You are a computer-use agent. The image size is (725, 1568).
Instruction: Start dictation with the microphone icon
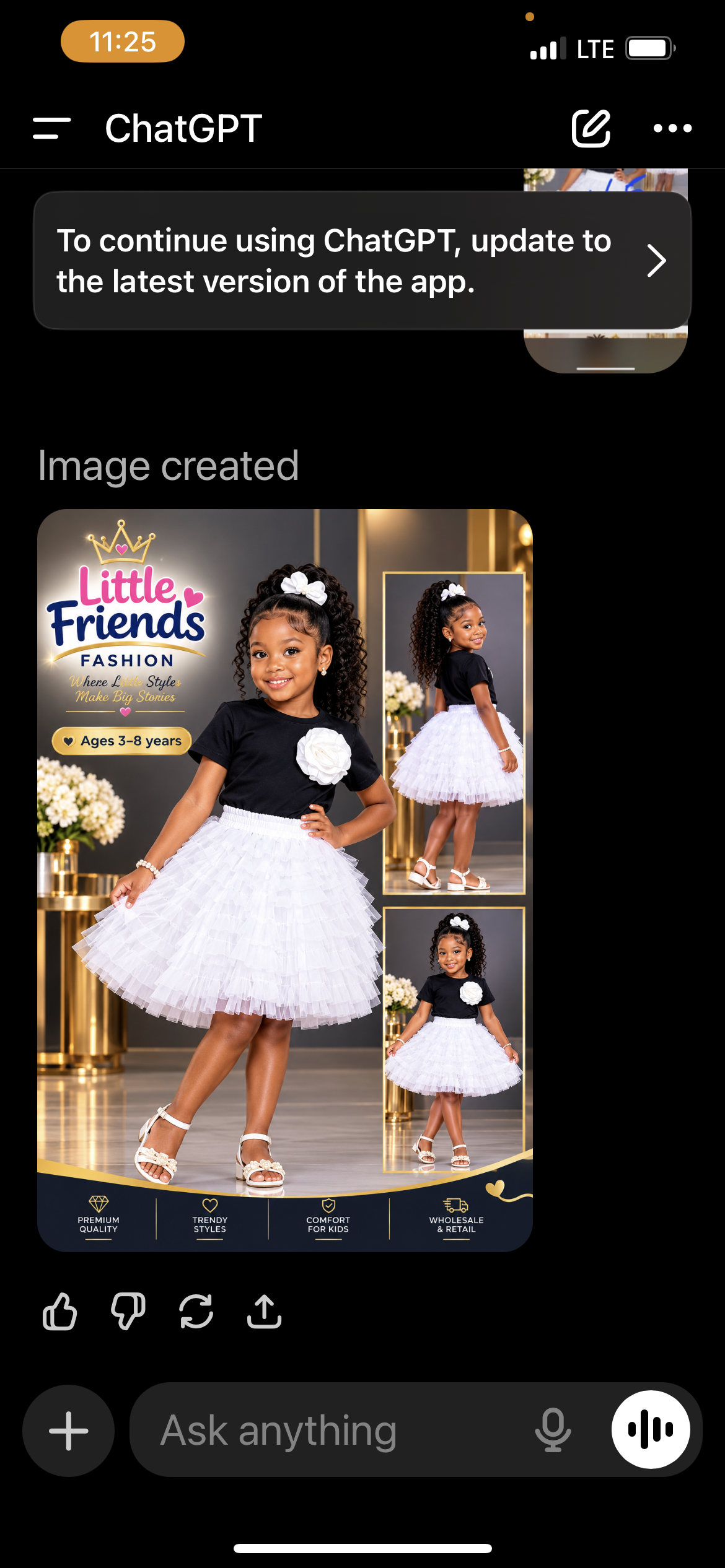coord(553,1430)
